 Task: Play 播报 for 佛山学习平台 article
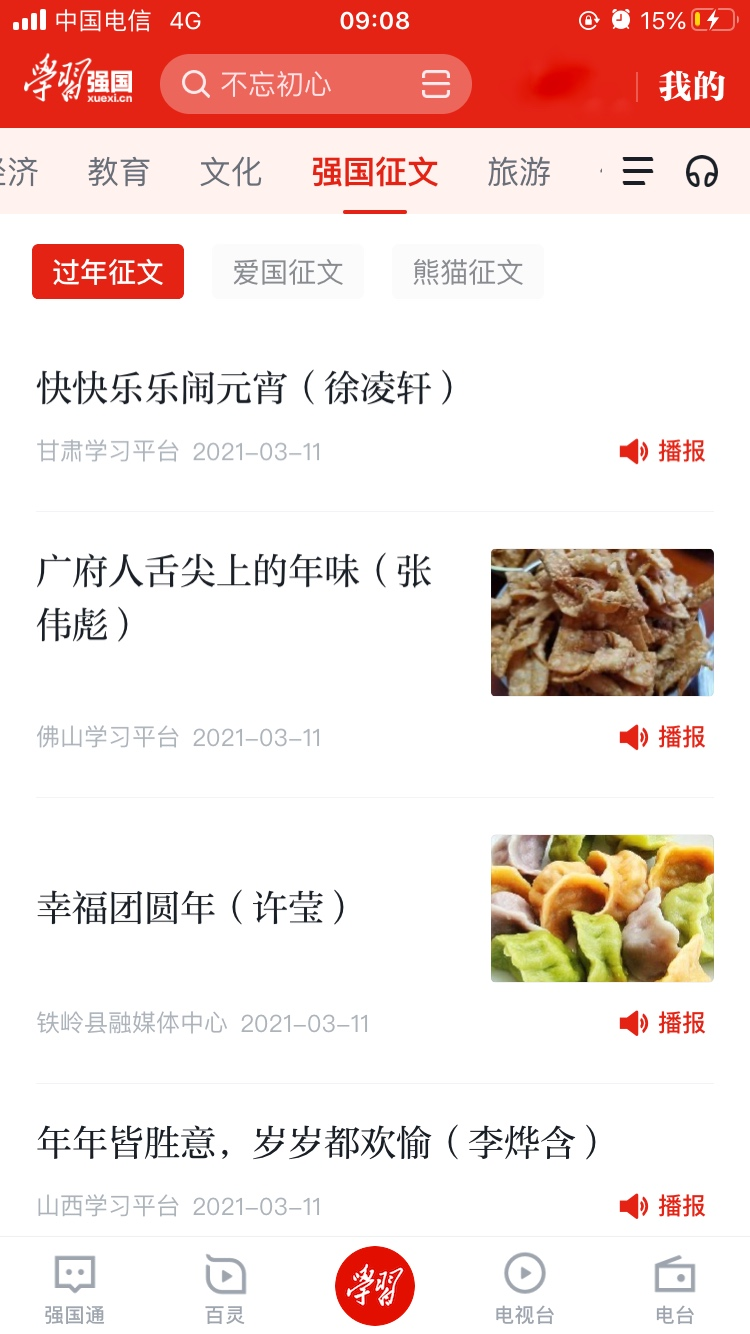point(663,737)
